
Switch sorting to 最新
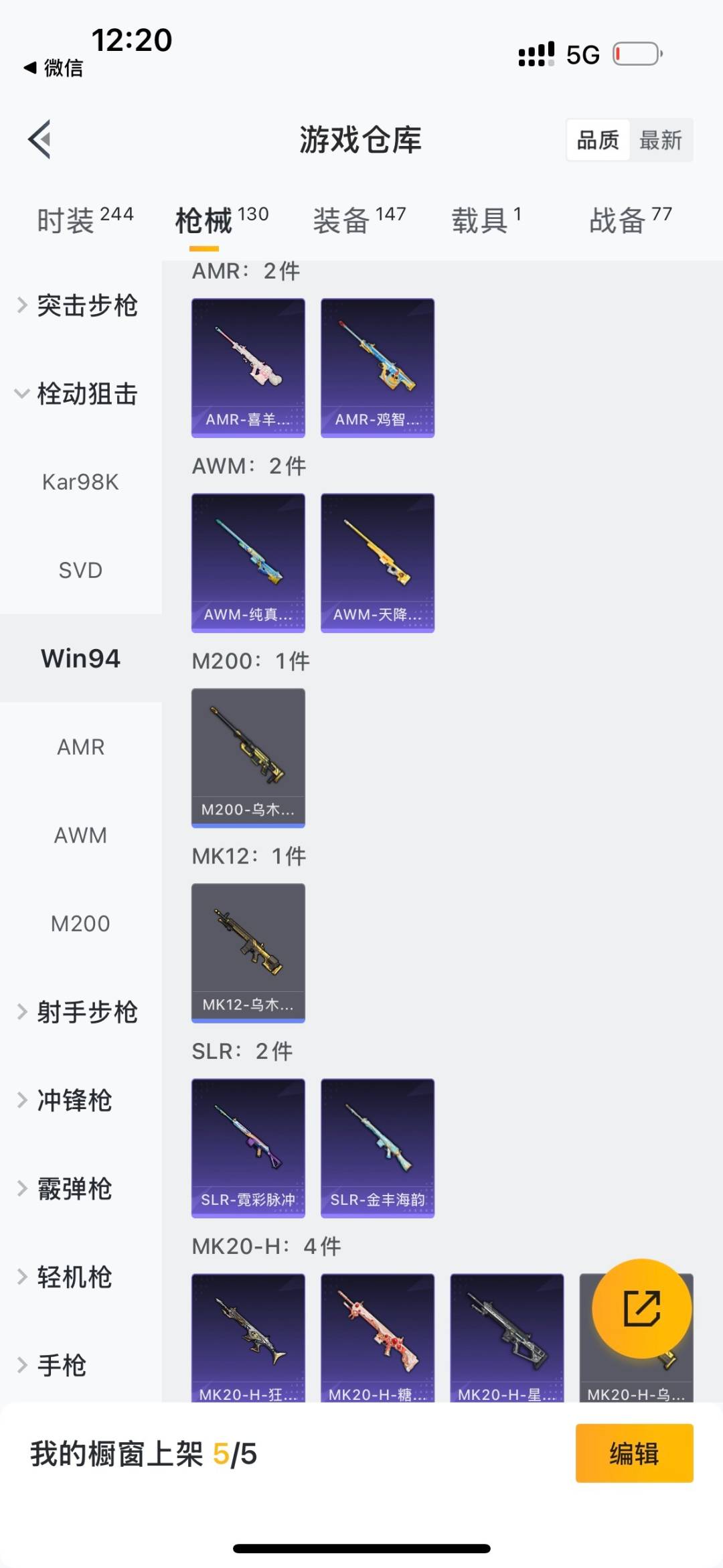pos(661,139)
